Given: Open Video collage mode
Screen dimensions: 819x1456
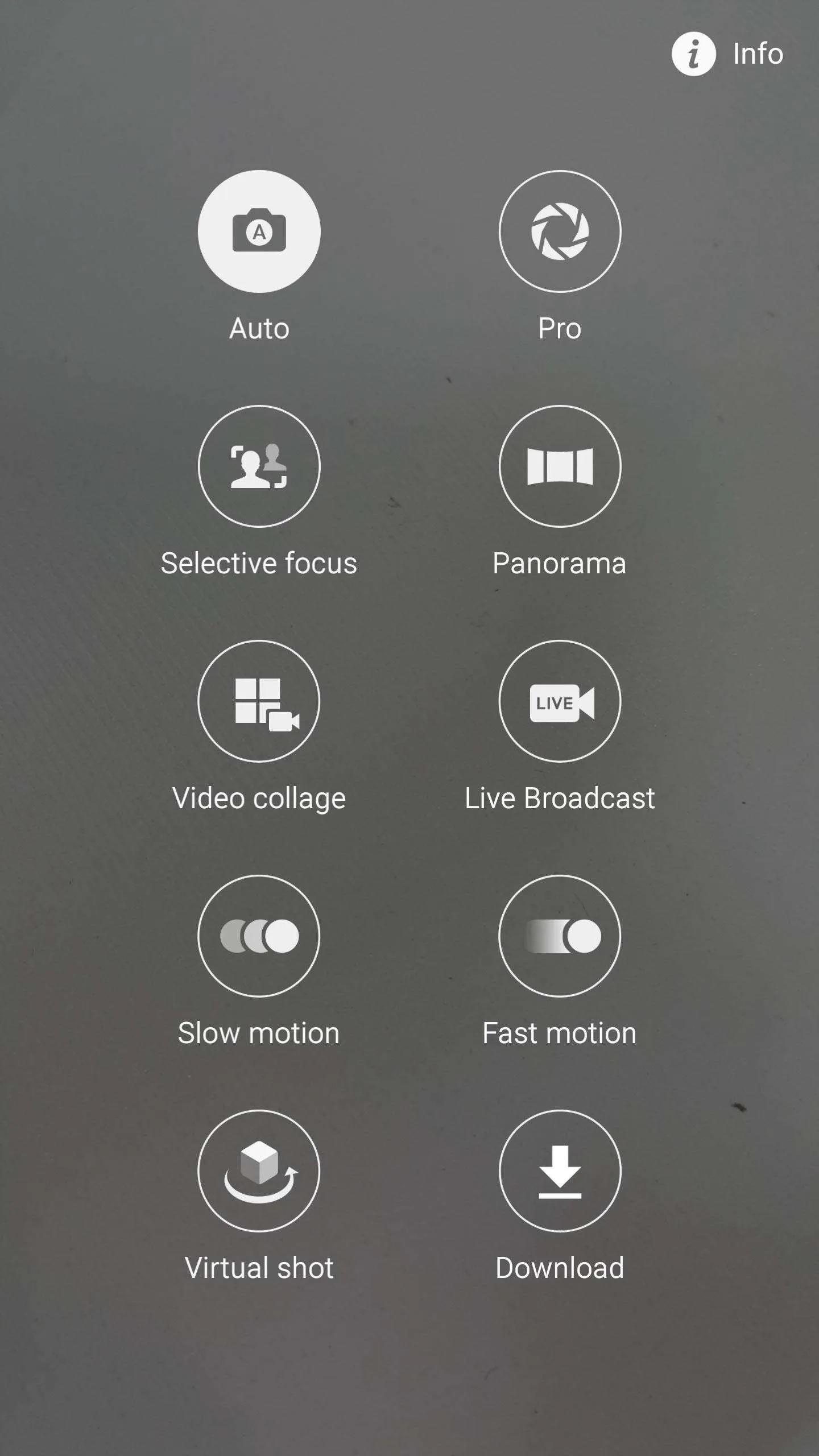Looking at the screenshot, I should pyautogui.click(x=259, y=701).
